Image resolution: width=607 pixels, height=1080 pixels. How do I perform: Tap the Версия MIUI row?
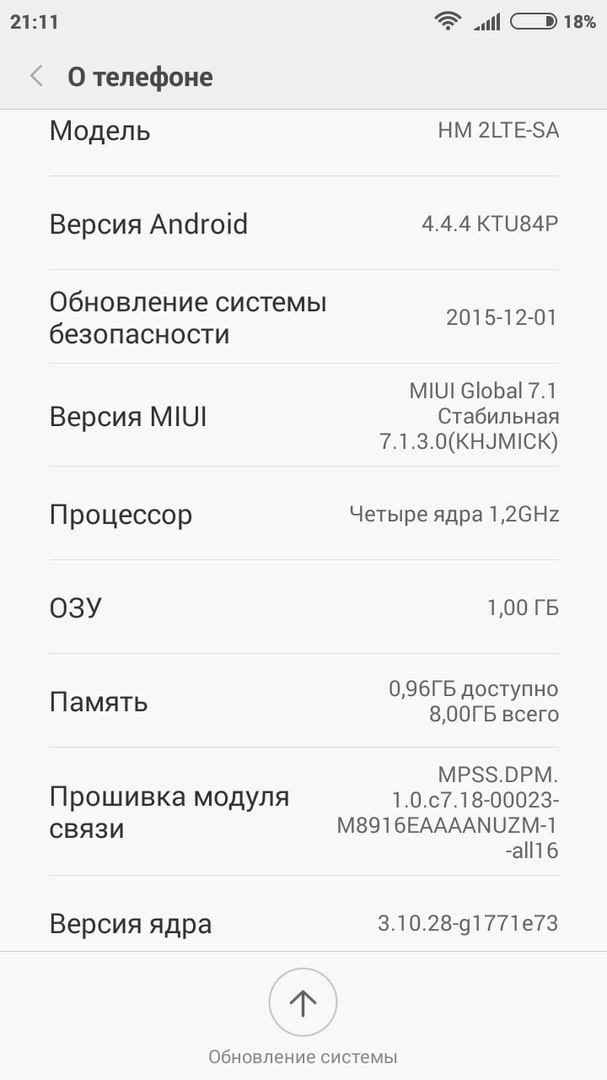coord(303,416)
